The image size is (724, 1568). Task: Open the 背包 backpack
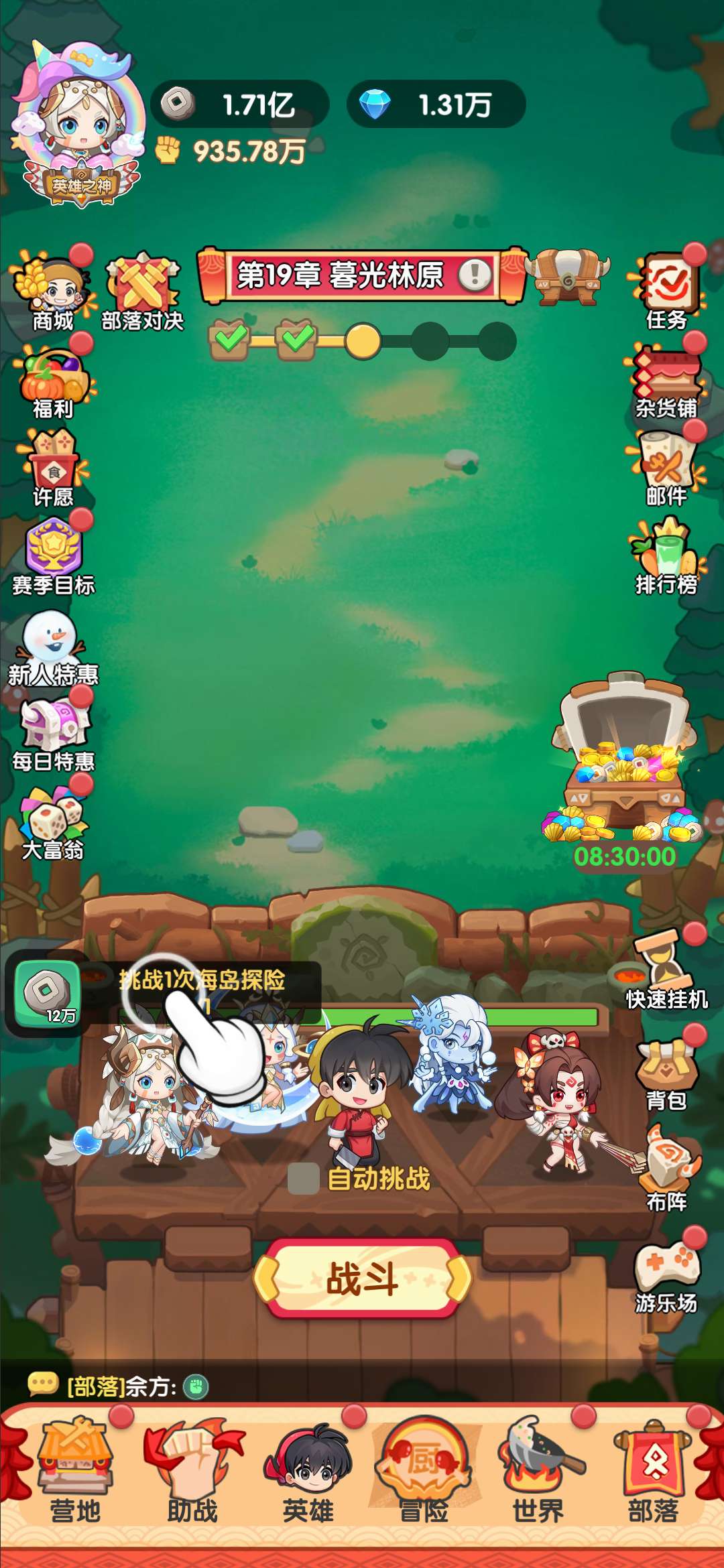point(666,1072)
